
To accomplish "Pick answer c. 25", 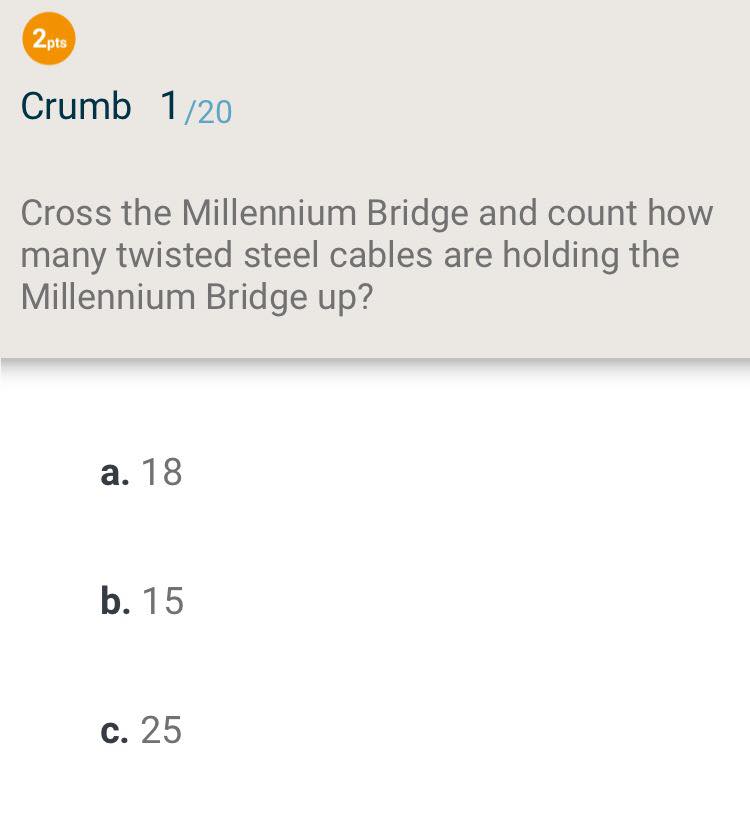I will point(142,731).
